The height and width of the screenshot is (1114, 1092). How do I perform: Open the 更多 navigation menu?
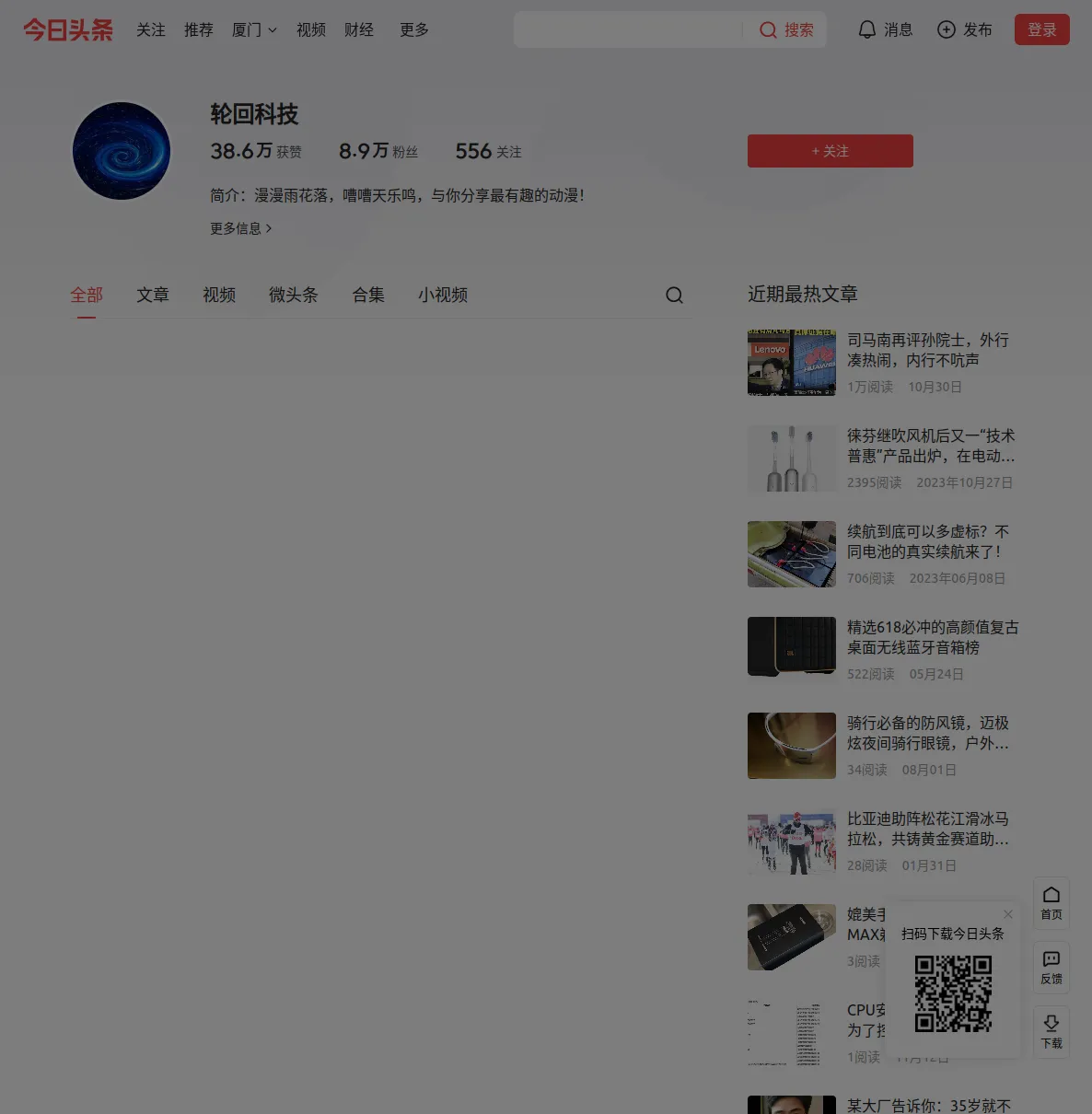click(x=413, y=30)
